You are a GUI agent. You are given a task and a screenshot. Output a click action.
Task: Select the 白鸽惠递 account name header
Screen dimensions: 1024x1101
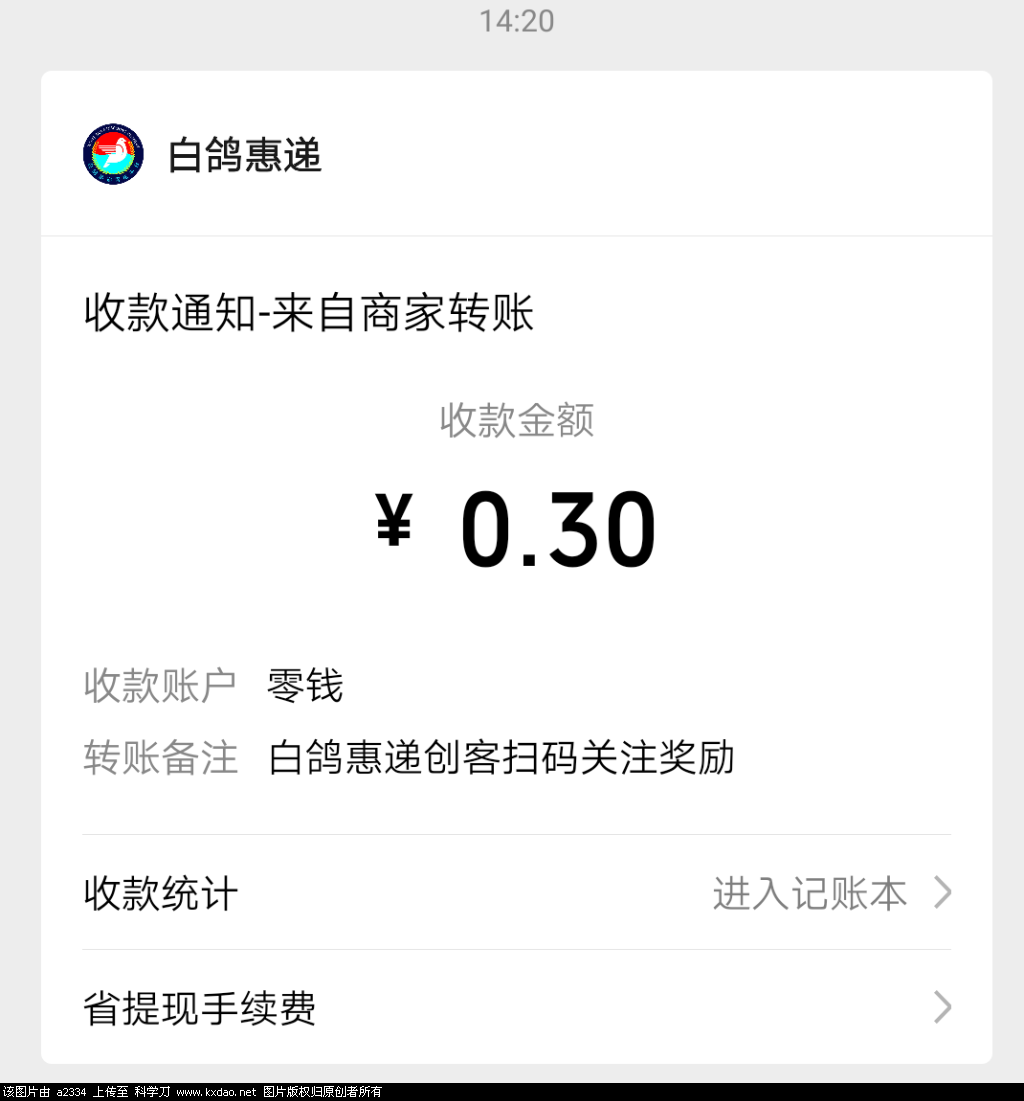click(x=245, y=155)
